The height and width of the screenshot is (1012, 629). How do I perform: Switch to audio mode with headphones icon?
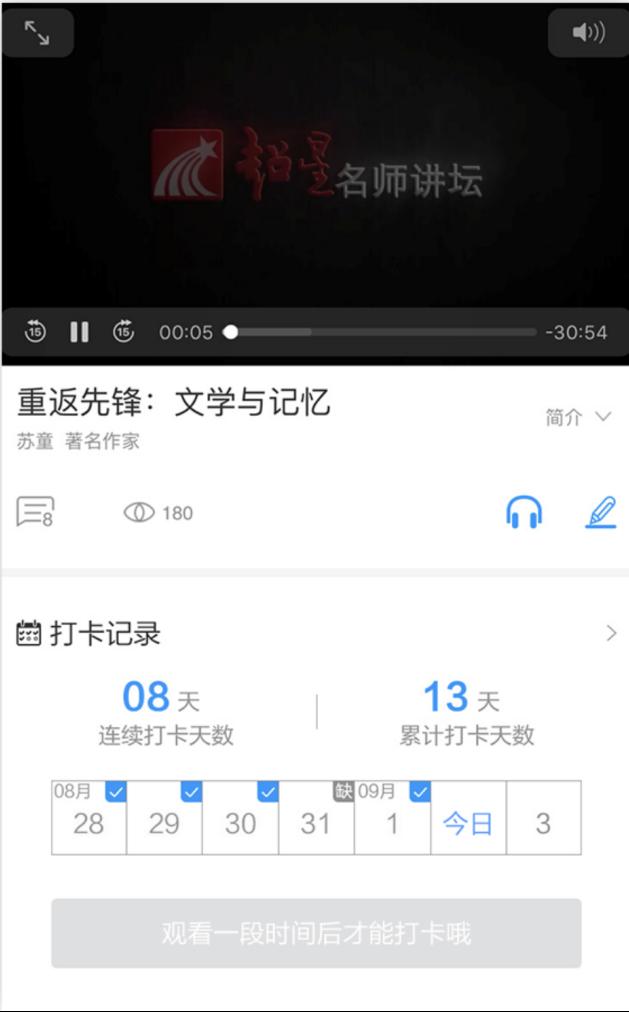[x=524, y=513]
